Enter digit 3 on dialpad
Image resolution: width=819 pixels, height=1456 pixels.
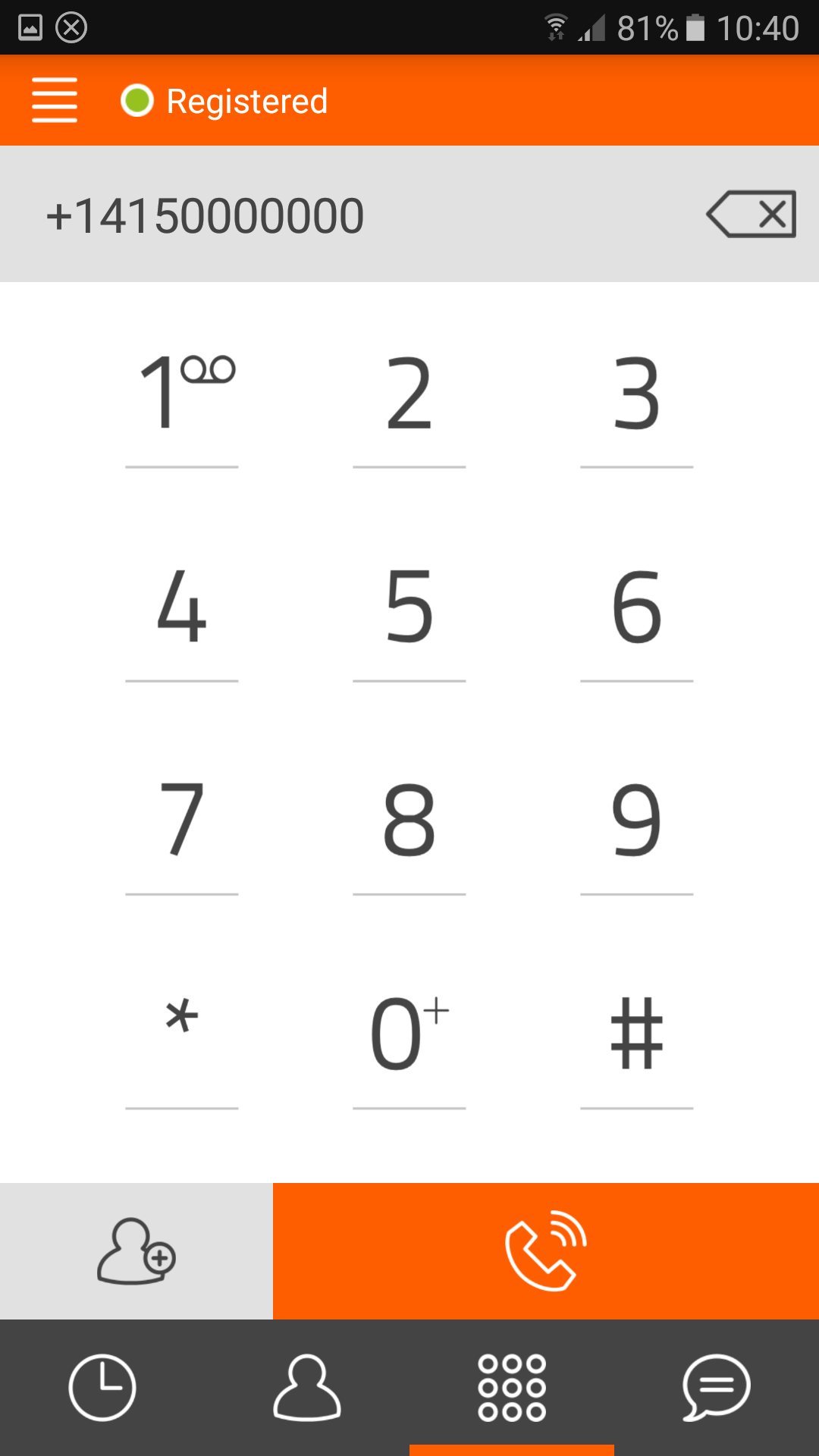(x=637, y=394)
